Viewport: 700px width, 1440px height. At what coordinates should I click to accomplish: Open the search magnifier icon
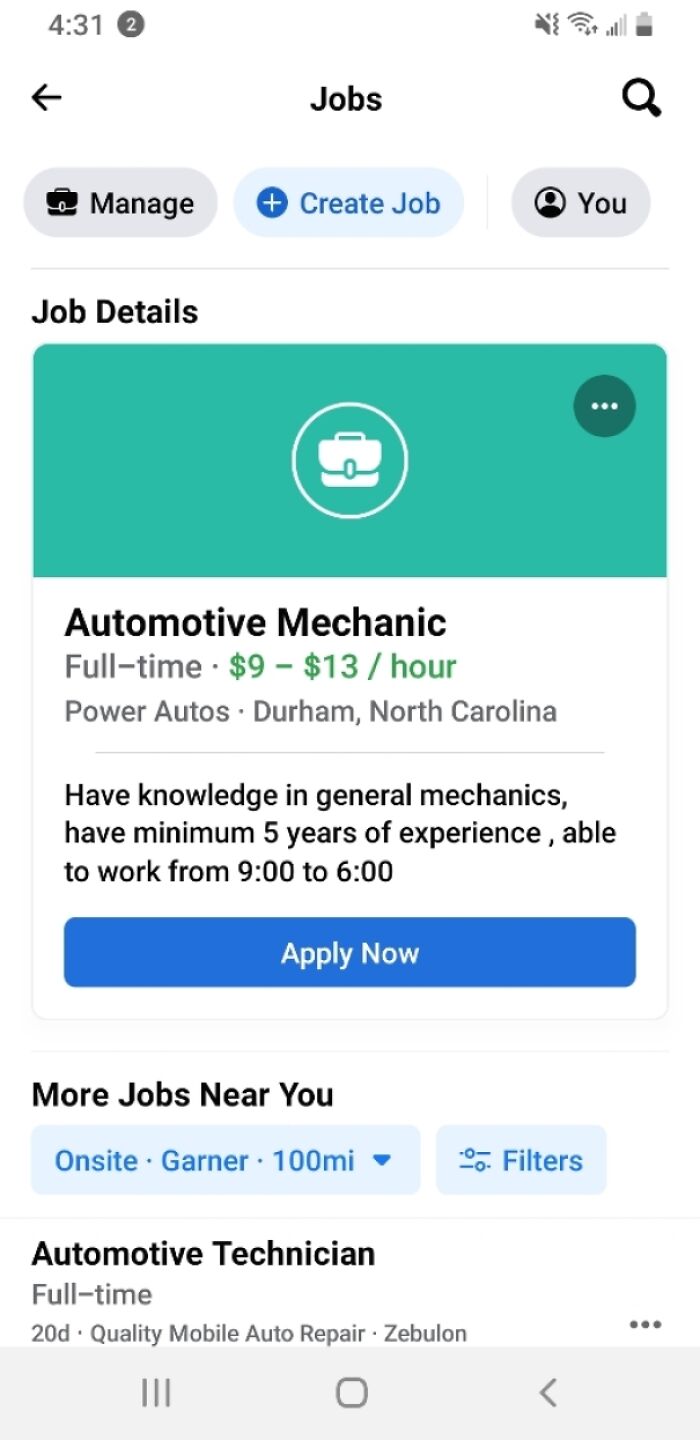(x=641, y=98)
